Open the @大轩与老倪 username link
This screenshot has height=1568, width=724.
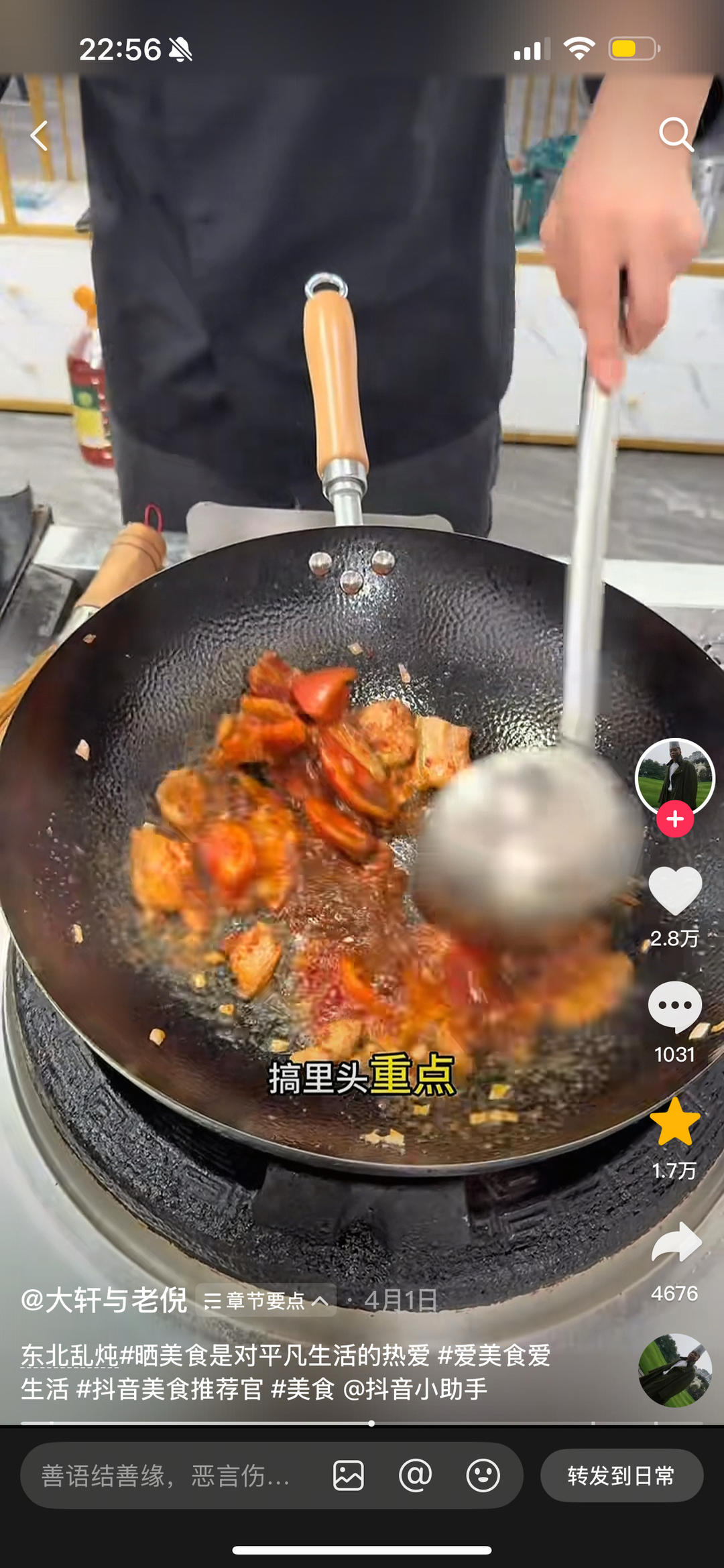(104, 1300)
